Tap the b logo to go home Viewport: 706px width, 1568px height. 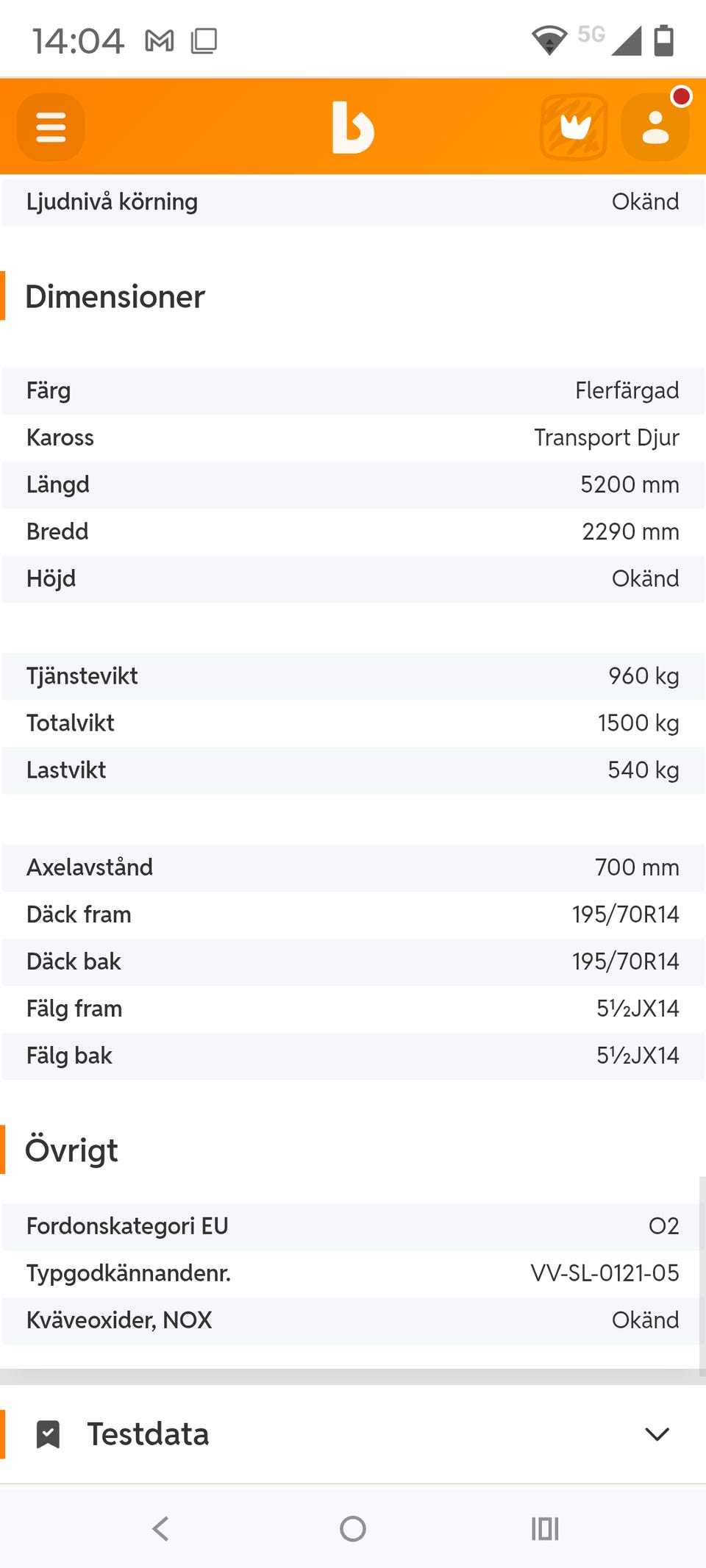pos(353,127)
